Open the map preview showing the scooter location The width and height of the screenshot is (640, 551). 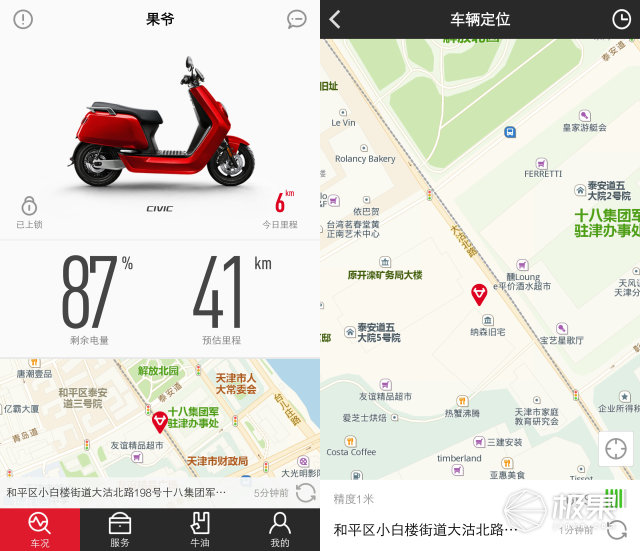pyautogui.click(x=160, y=418)
